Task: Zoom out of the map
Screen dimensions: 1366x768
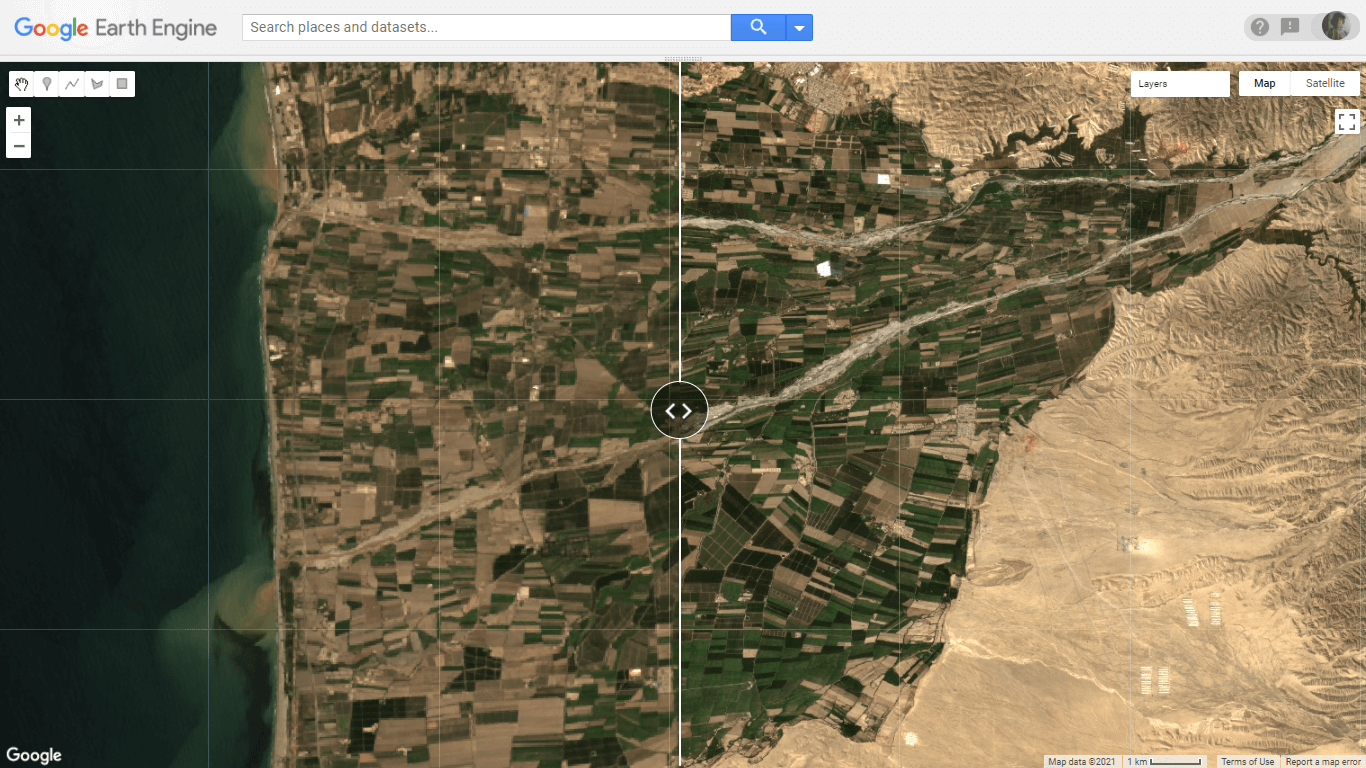Action: click(x=19, y=146)
